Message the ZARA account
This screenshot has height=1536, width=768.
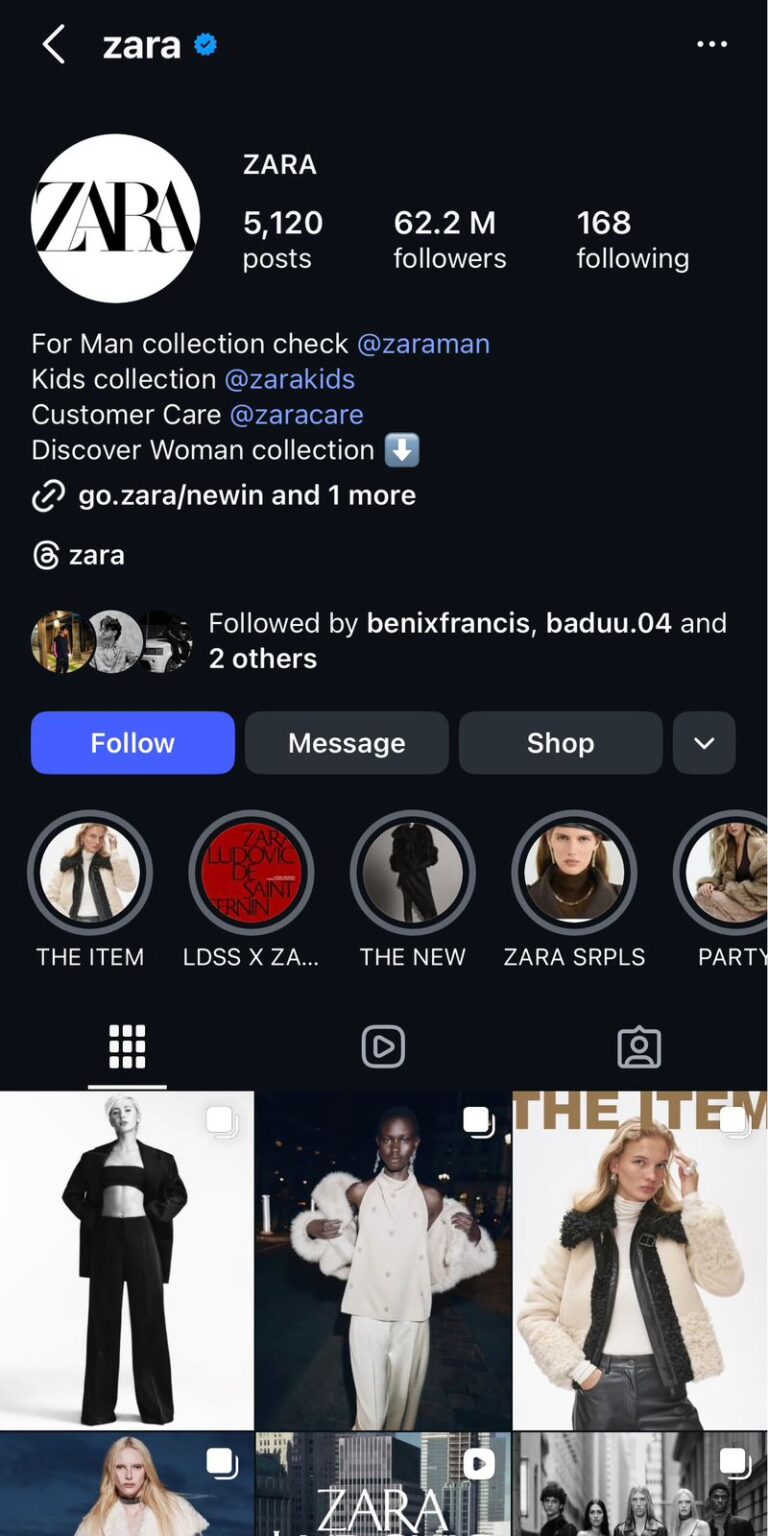[x=346, y=743]
